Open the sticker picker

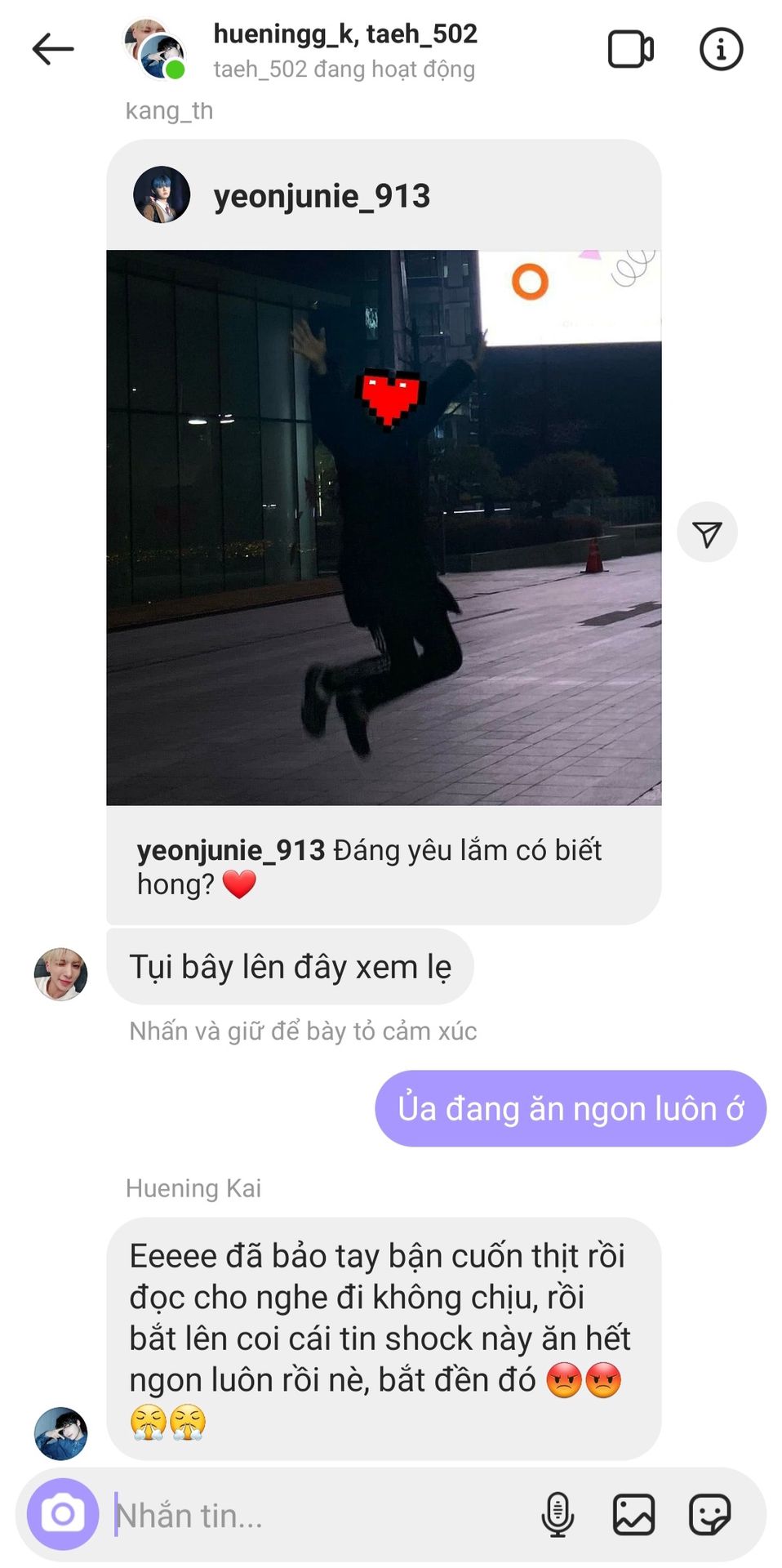pyautogui.click(x=709, y=1514)
